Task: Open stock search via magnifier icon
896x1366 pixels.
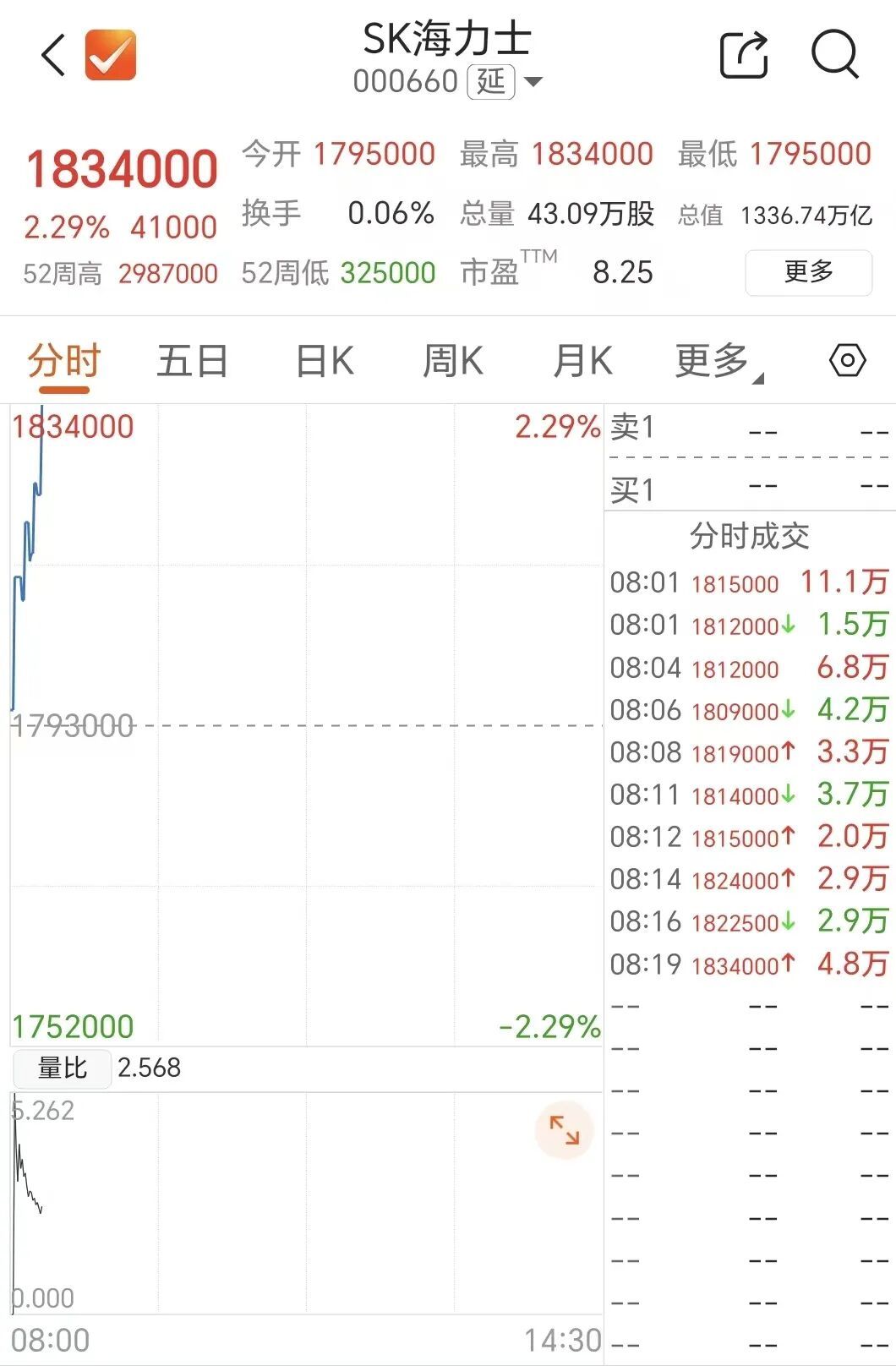Action: (x=835, y=55)
